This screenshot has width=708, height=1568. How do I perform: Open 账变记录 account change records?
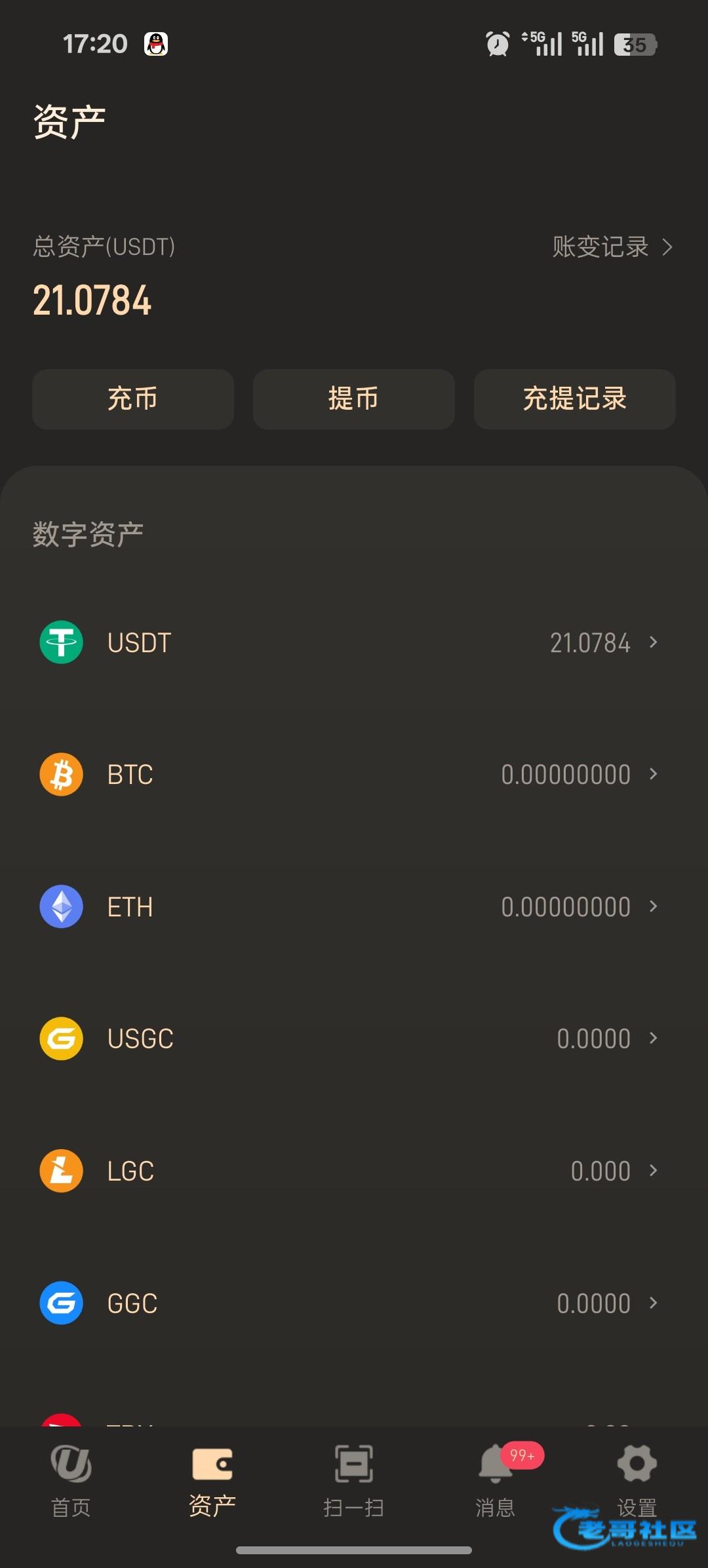tap(612, 247)
